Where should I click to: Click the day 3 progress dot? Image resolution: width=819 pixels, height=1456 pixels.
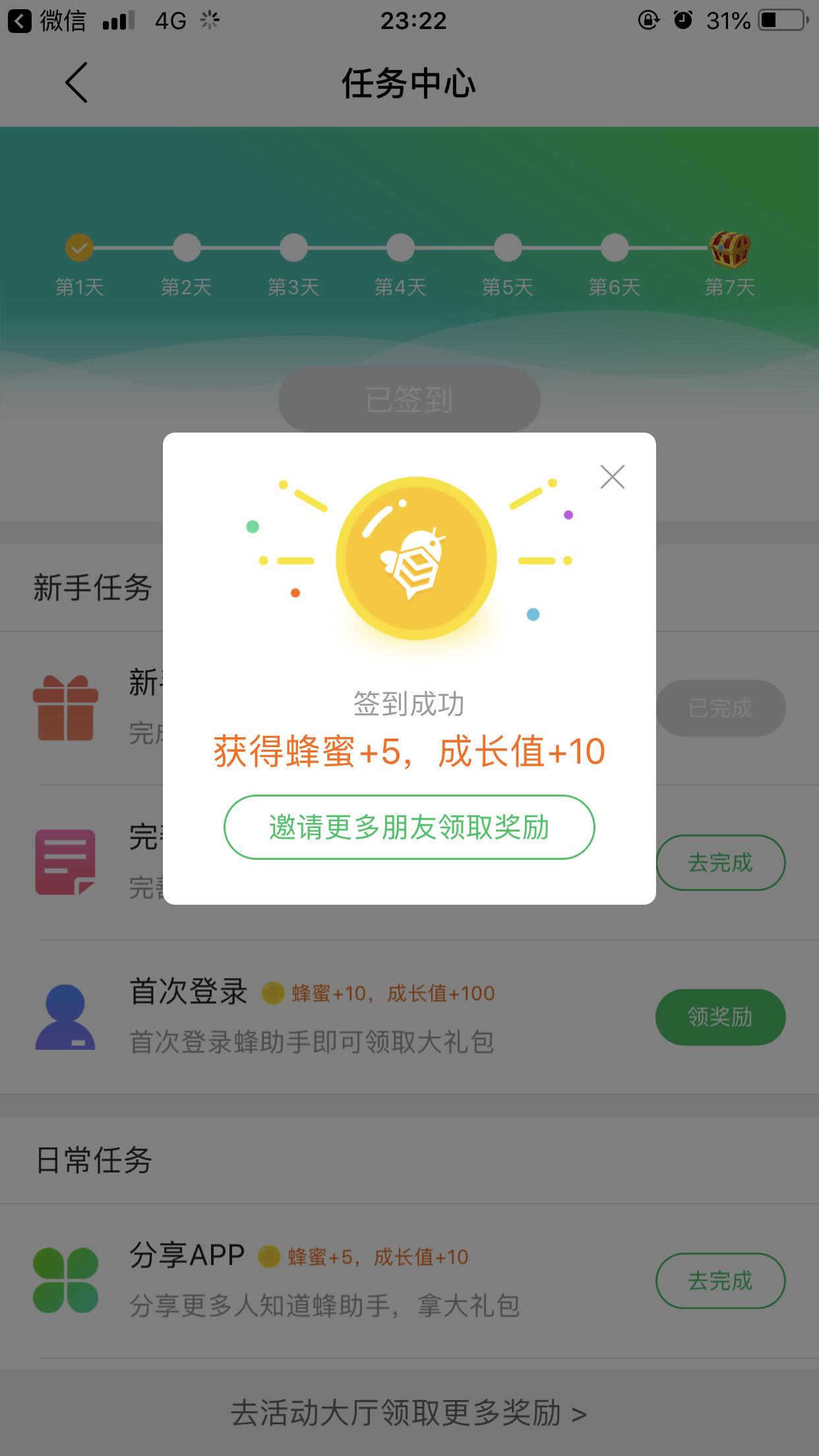tap(292, 248)
